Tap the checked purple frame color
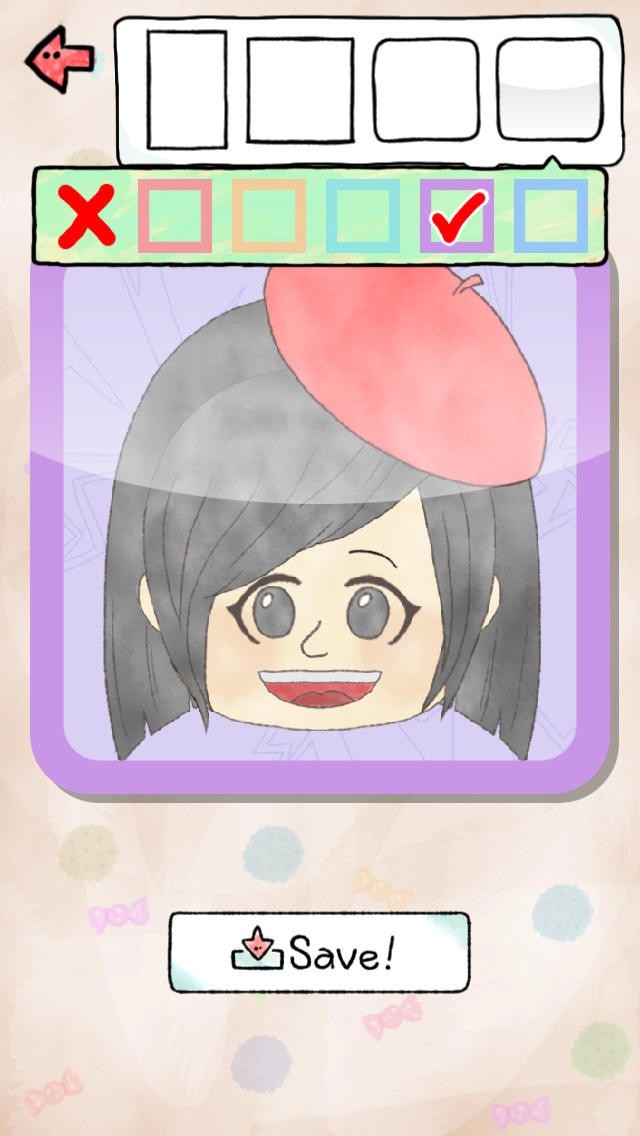Image resolution: width=640 pixels, height=1136 pixels. (457, 216)
